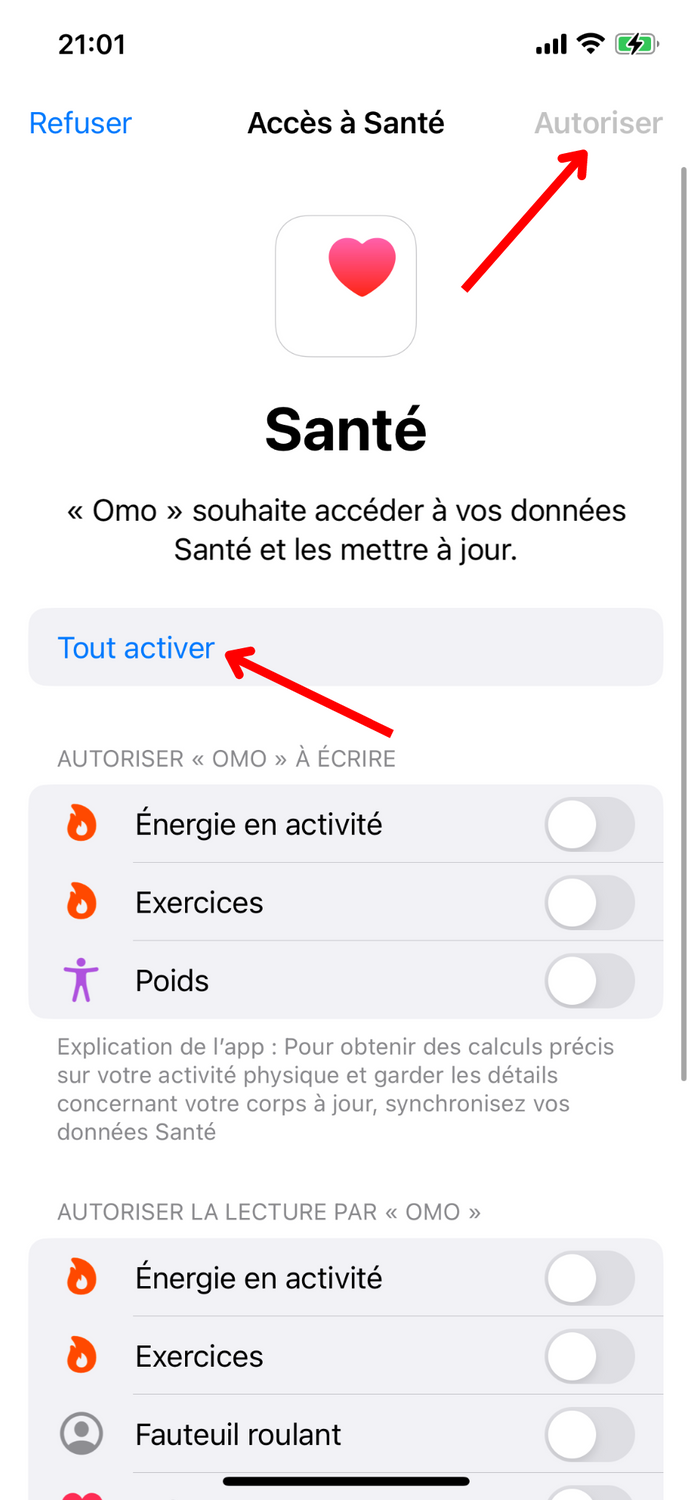The image size is (692, 1500).
Task: Tap Autoriser in the top bar
Action: click(x=598, y=123)
